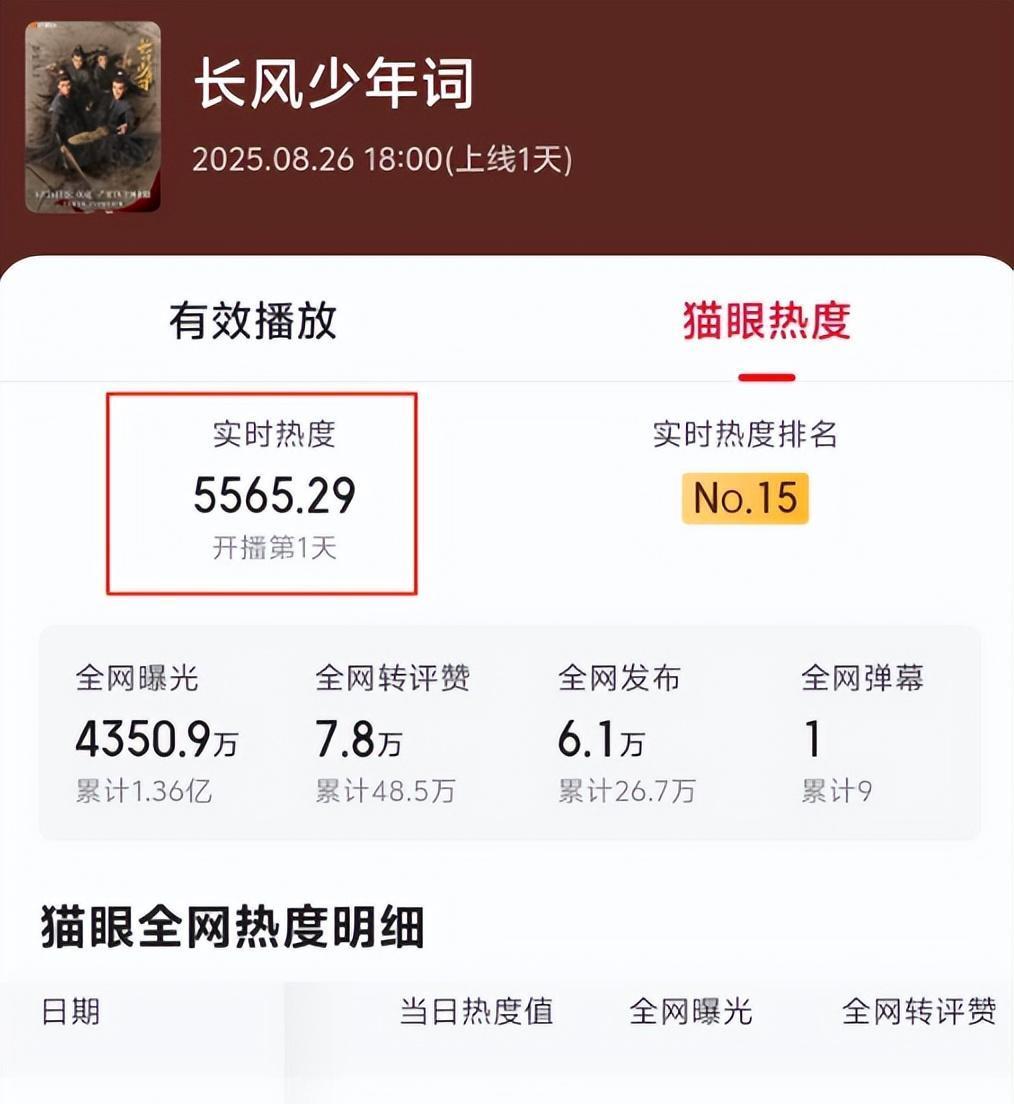Select the 猫眼热度 tab
The height and width of the screenshot is (1104, 1014).
tap(766, 321)
